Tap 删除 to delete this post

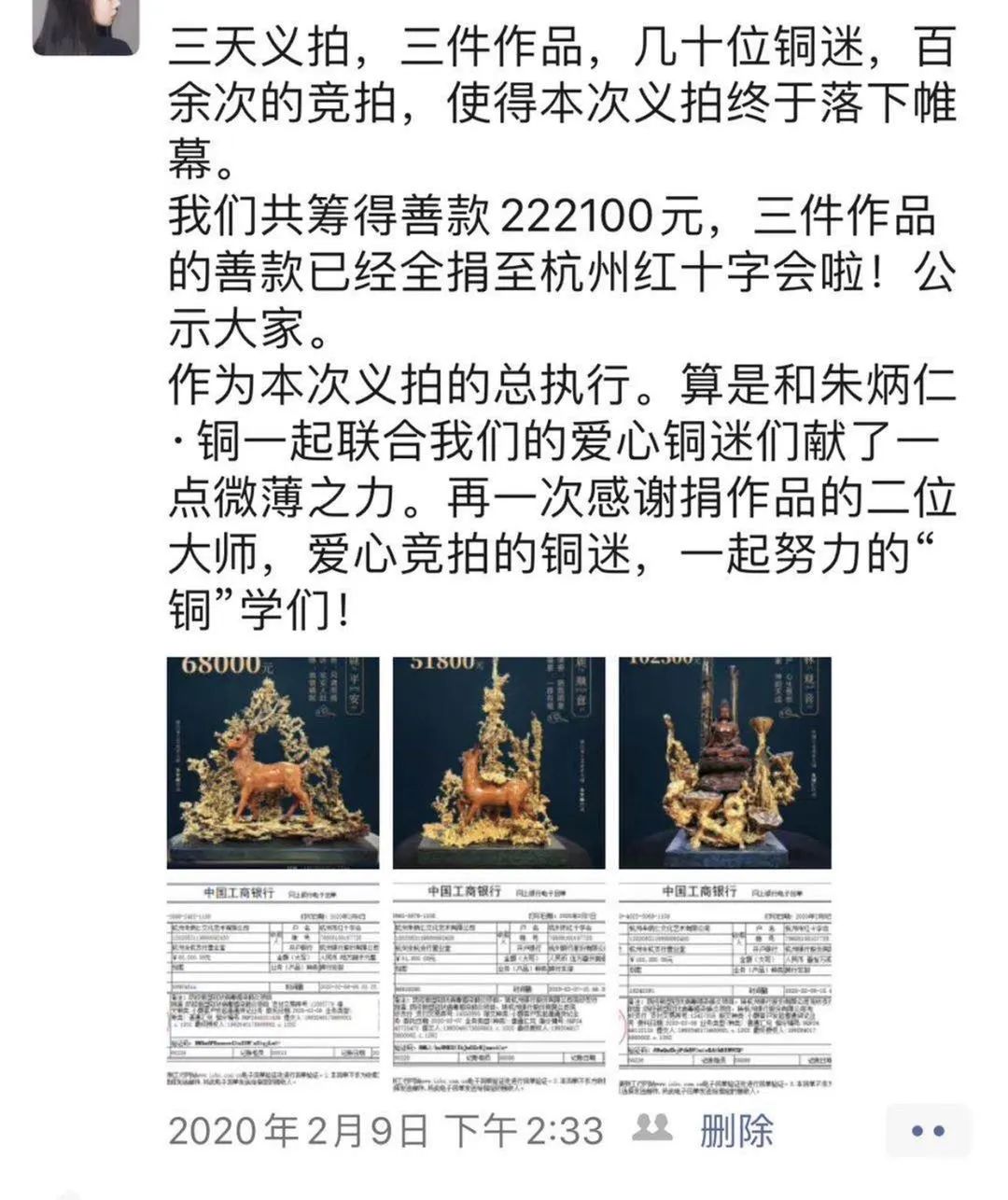coord(736,1130)
